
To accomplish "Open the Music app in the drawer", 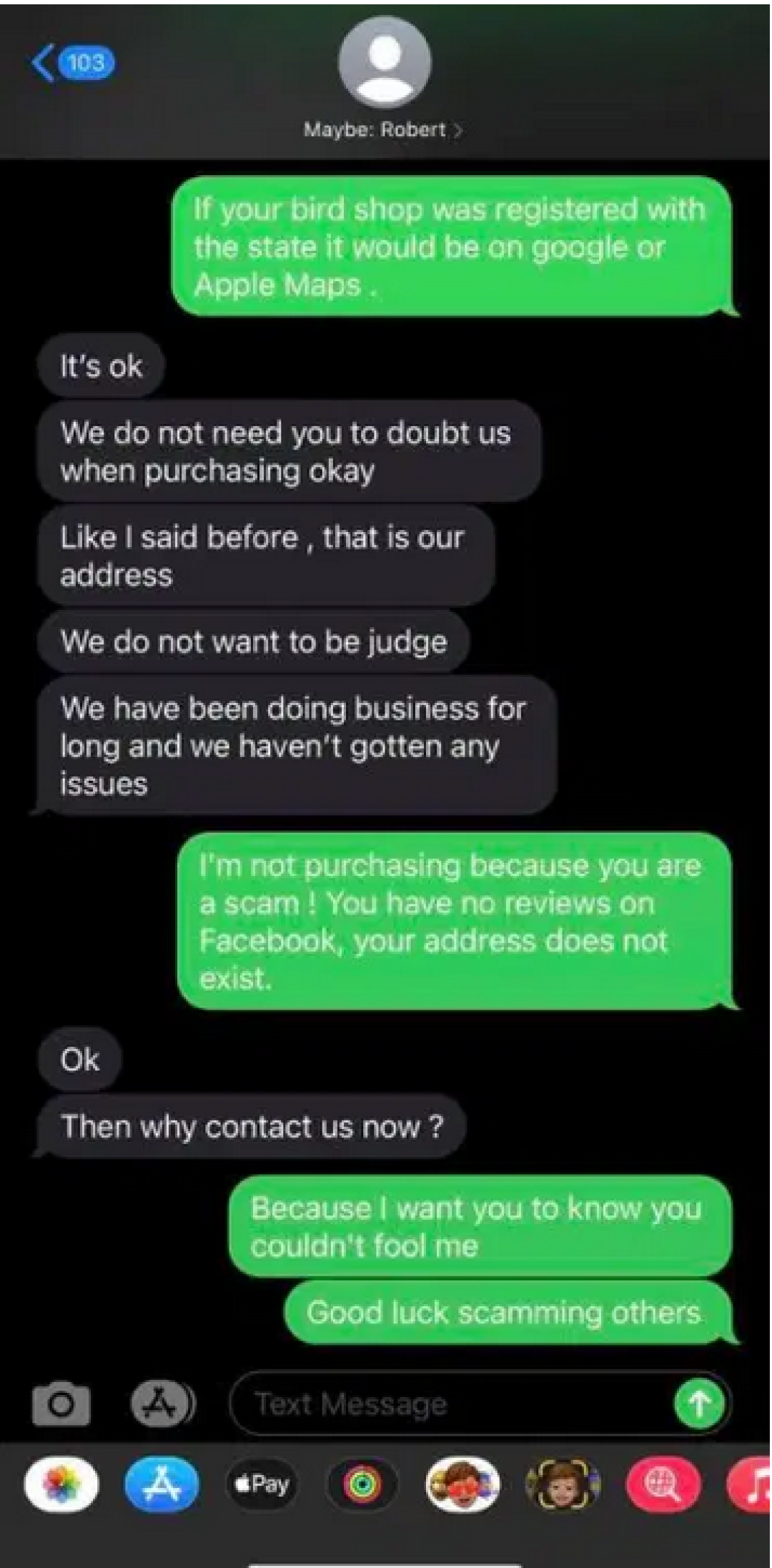I will [752, 1486].
